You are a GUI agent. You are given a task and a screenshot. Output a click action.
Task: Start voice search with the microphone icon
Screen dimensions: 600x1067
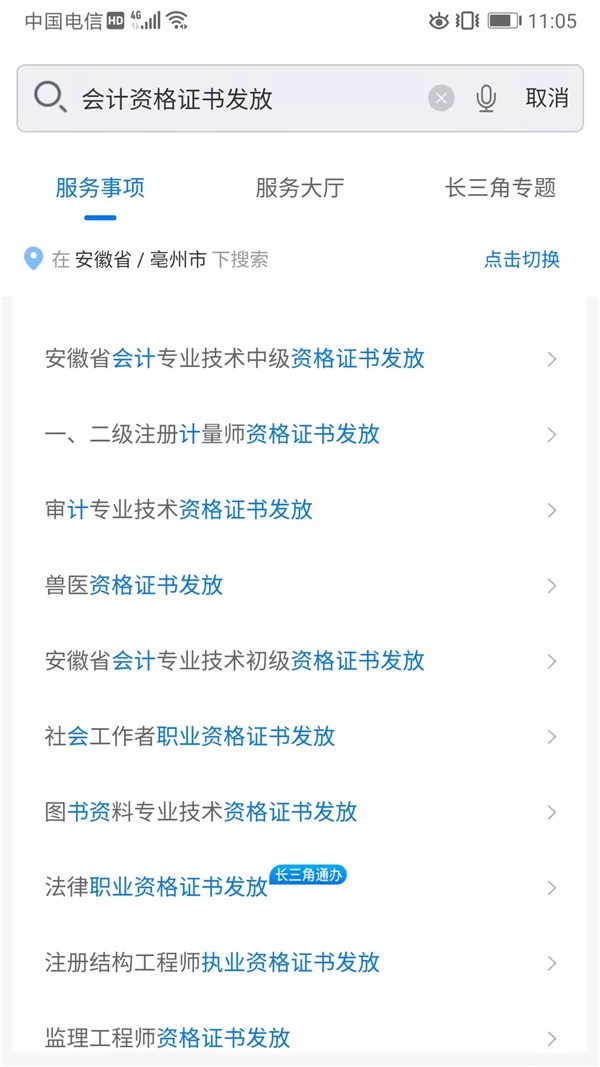pyautogui.click(x=486, y=98)
